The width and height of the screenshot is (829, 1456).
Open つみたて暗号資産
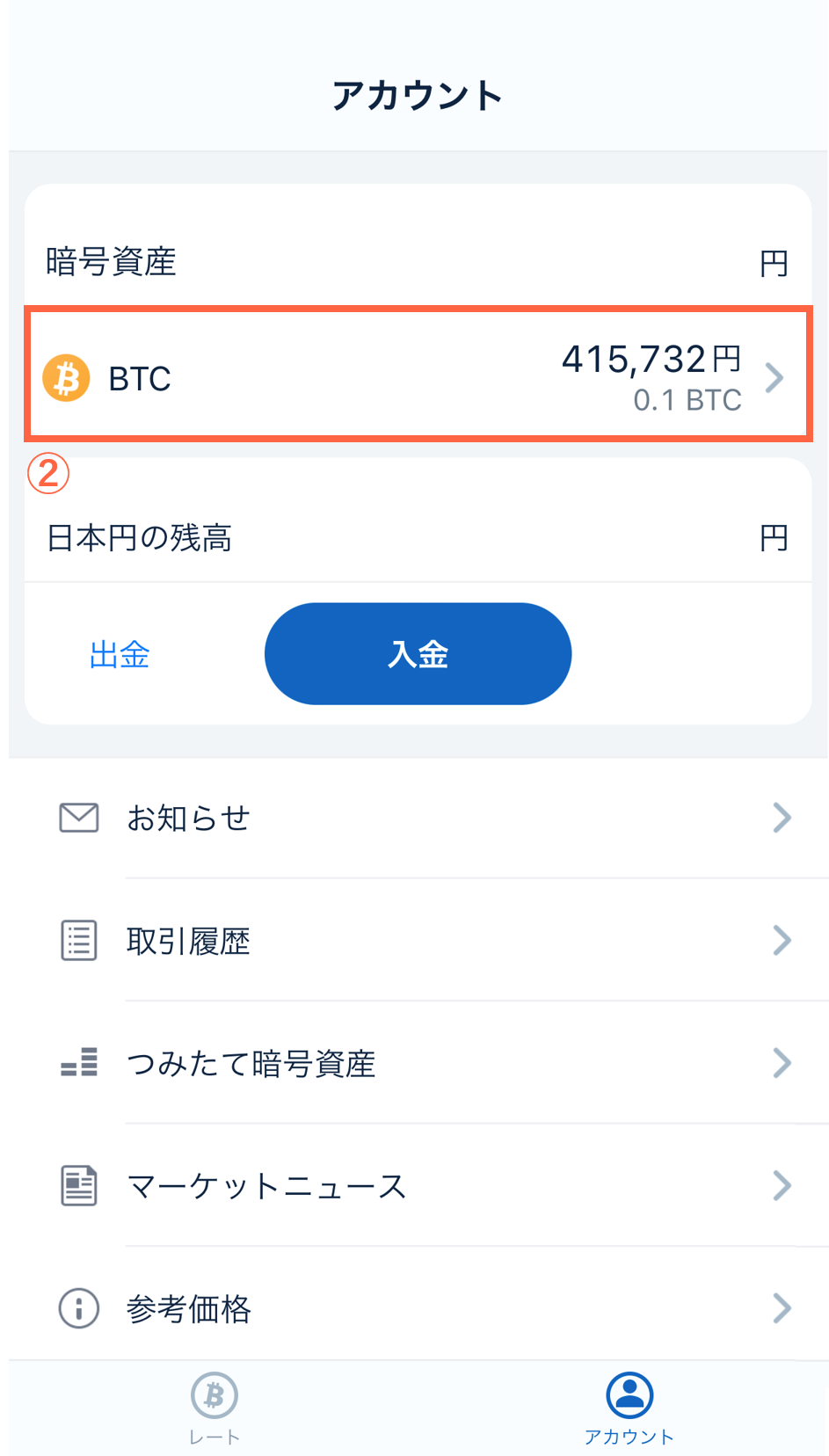tap(418, 1063)
